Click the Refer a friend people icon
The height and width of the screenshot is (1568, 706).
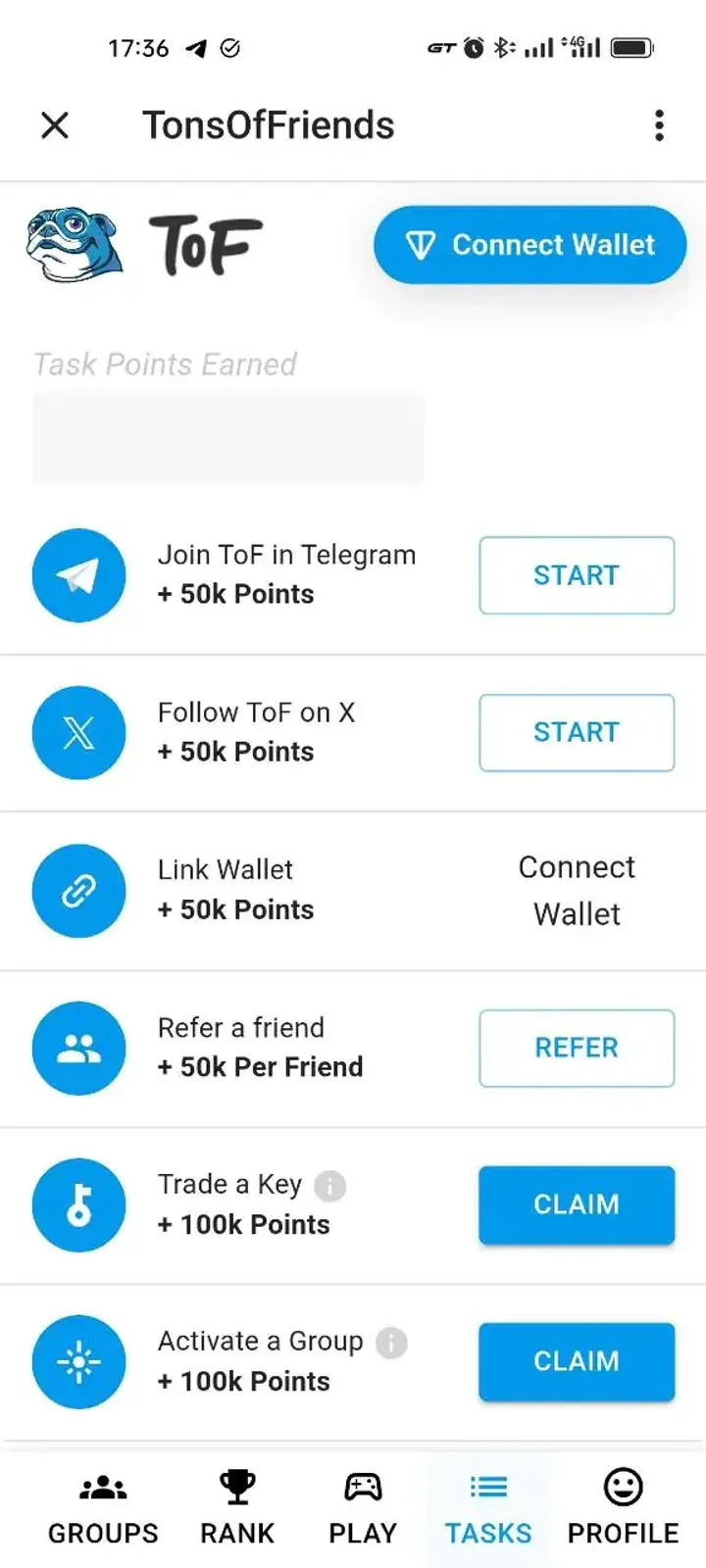tap(78, 1048)
